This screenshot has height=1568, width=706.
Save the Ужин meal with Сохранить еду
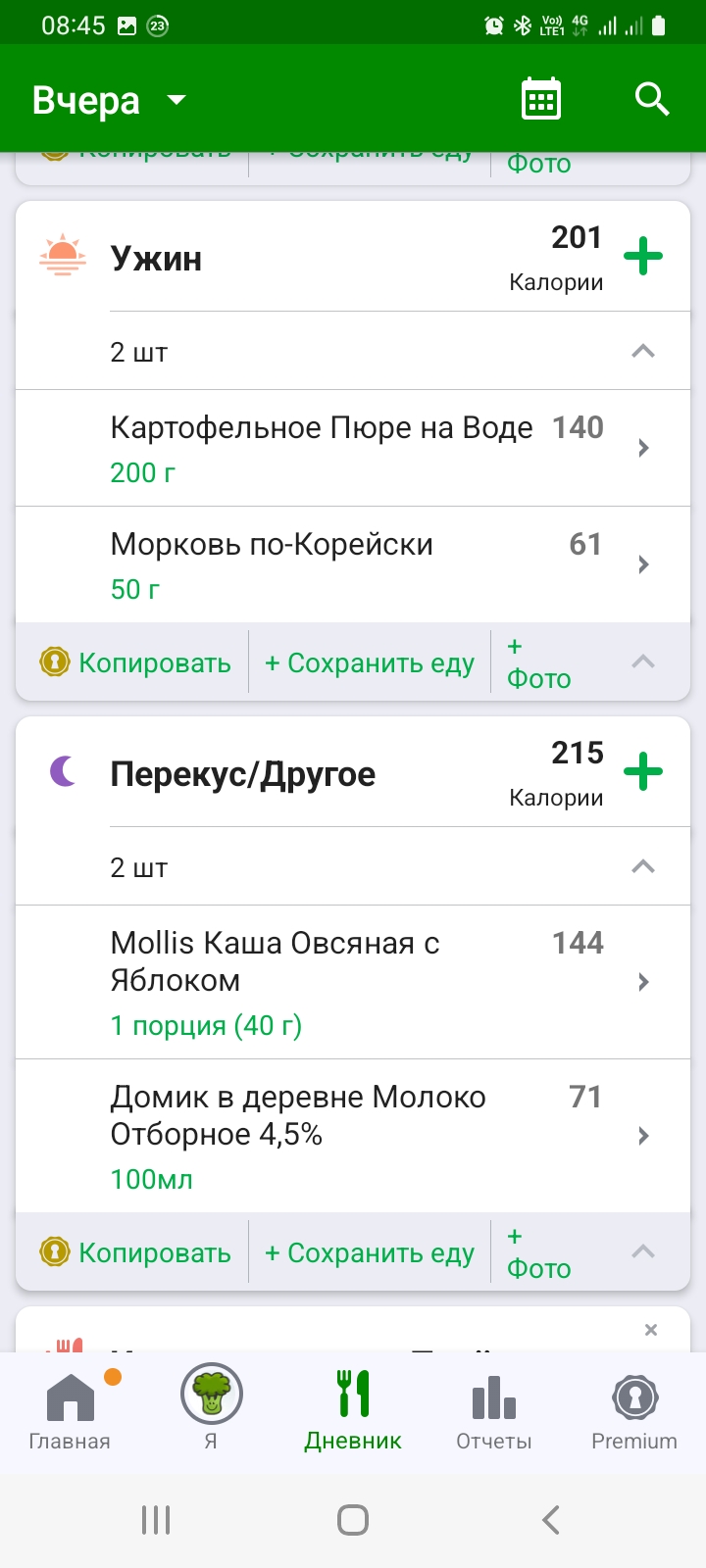369,662
